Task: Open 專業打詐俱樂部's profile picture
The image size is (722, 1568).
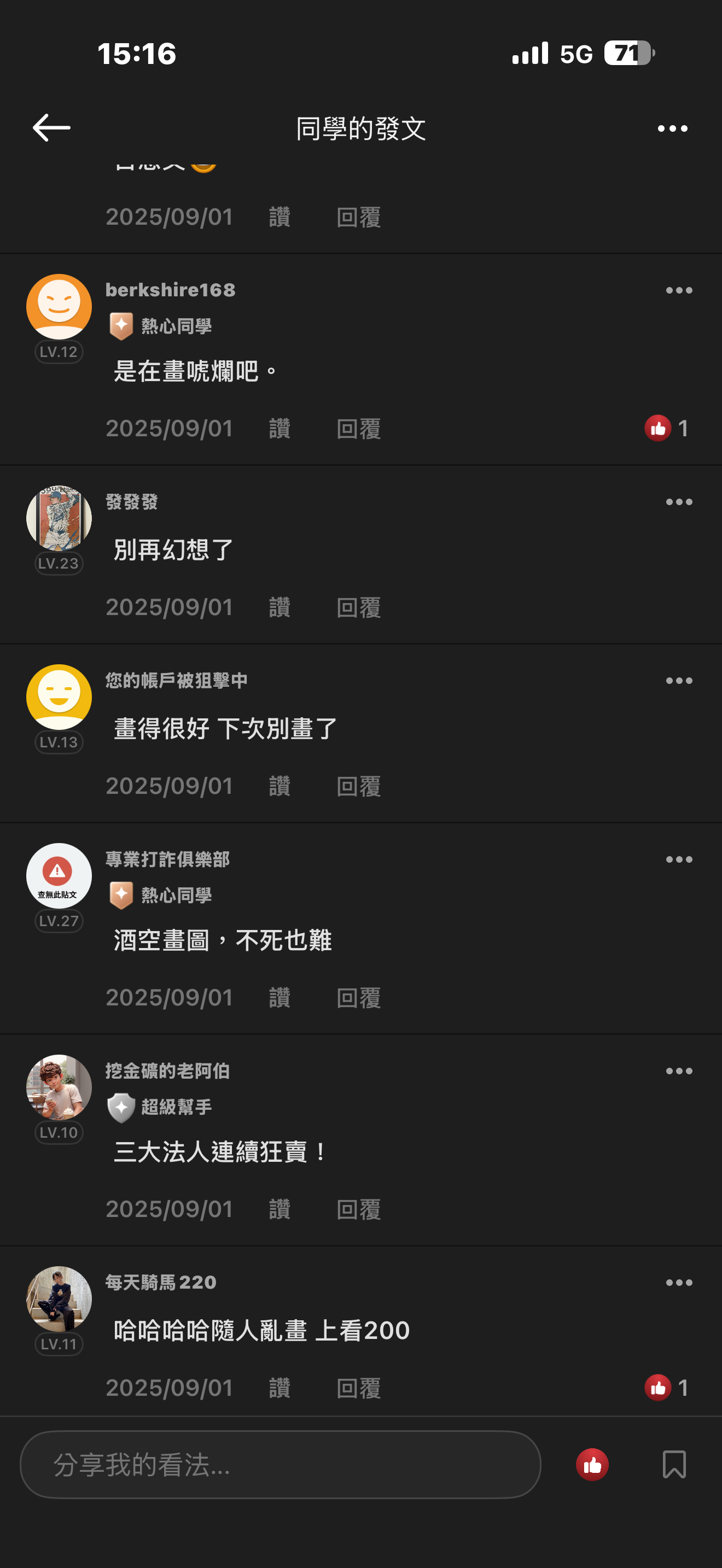Action: 59,875
